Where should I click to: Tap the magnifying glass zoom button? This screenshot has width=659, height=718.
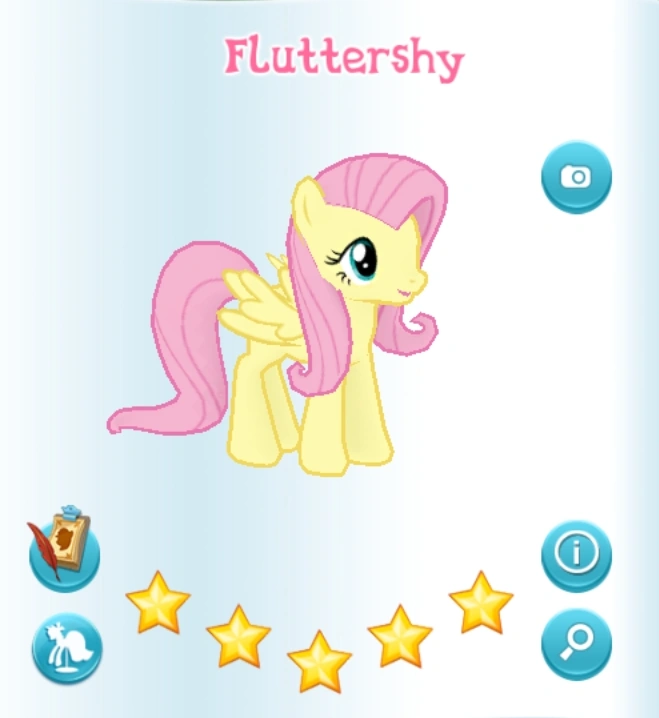coord(576,644)
